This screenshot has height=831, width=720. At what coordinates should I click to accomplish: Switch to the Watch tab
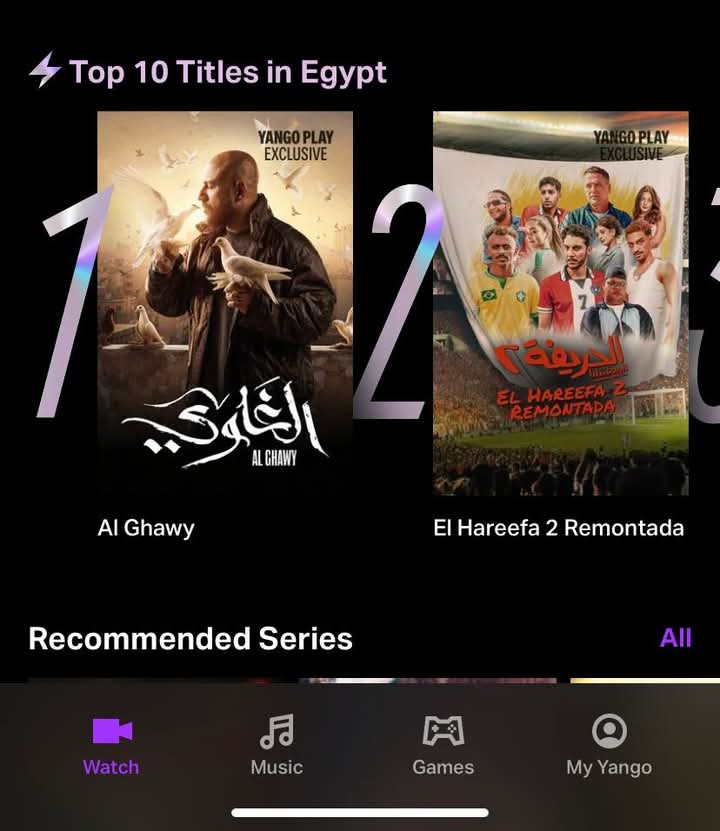111,746
